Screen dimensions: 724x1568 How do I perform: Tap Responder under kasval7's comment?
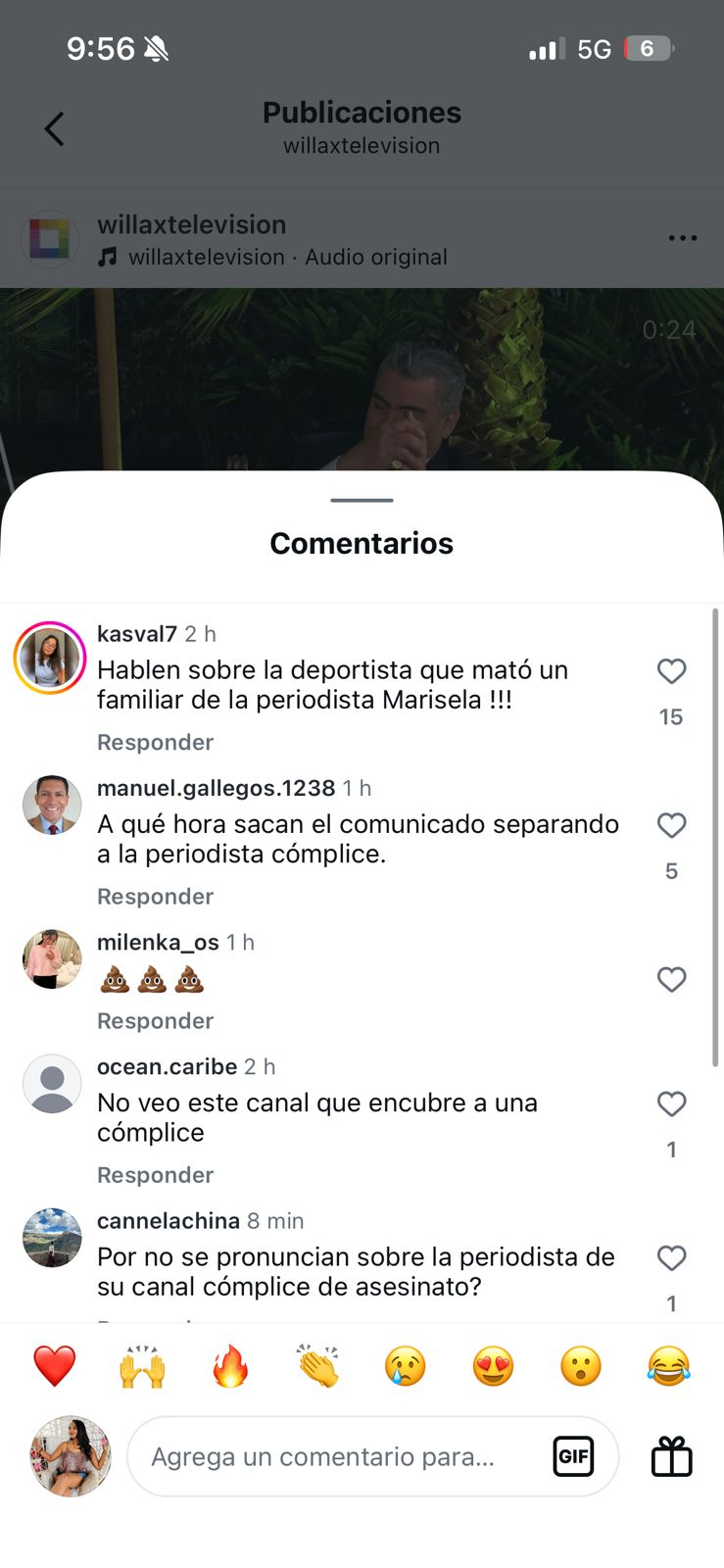click(154, 742)
